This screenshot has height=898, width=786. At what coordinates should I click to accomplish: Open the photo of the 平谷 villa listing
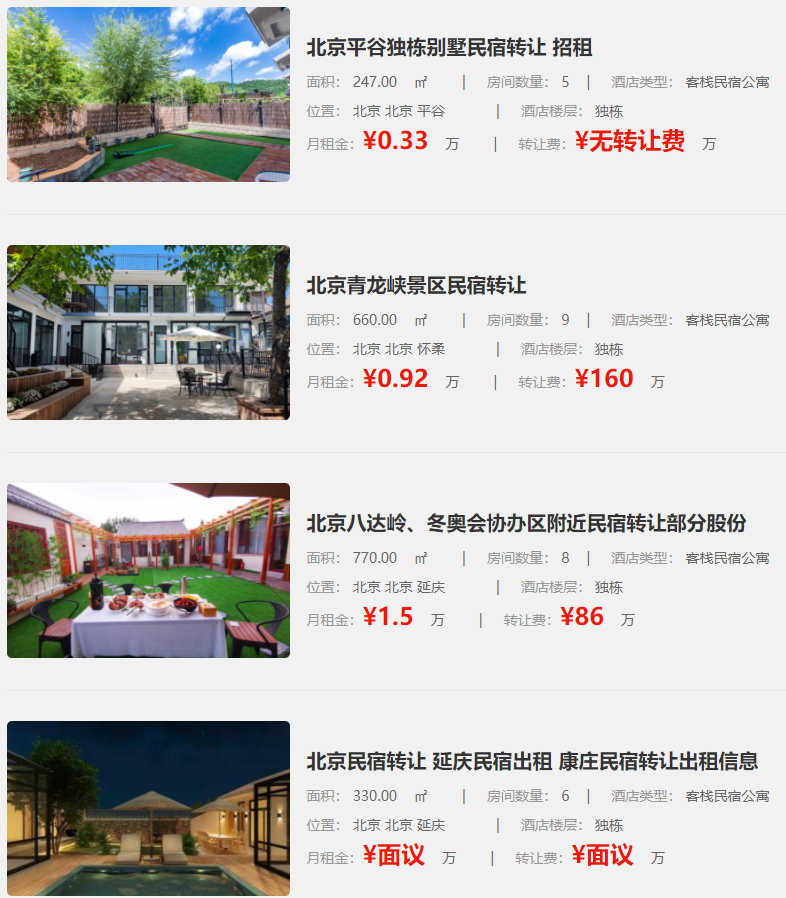tap(148, 95)
